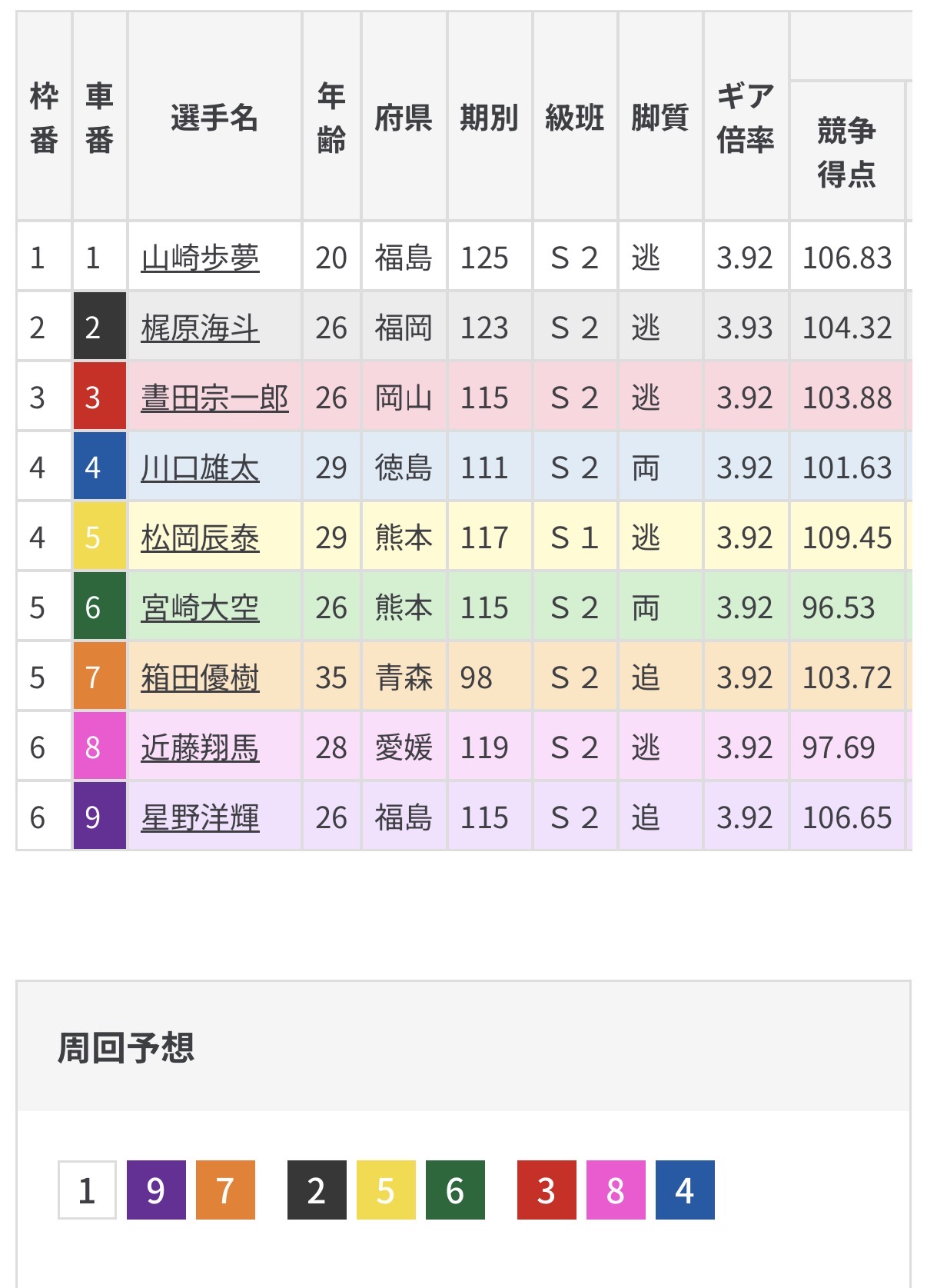Open 松岡辰泰 player page
This screenshot has width=927, height=1288.
click(x=200, y=537)
